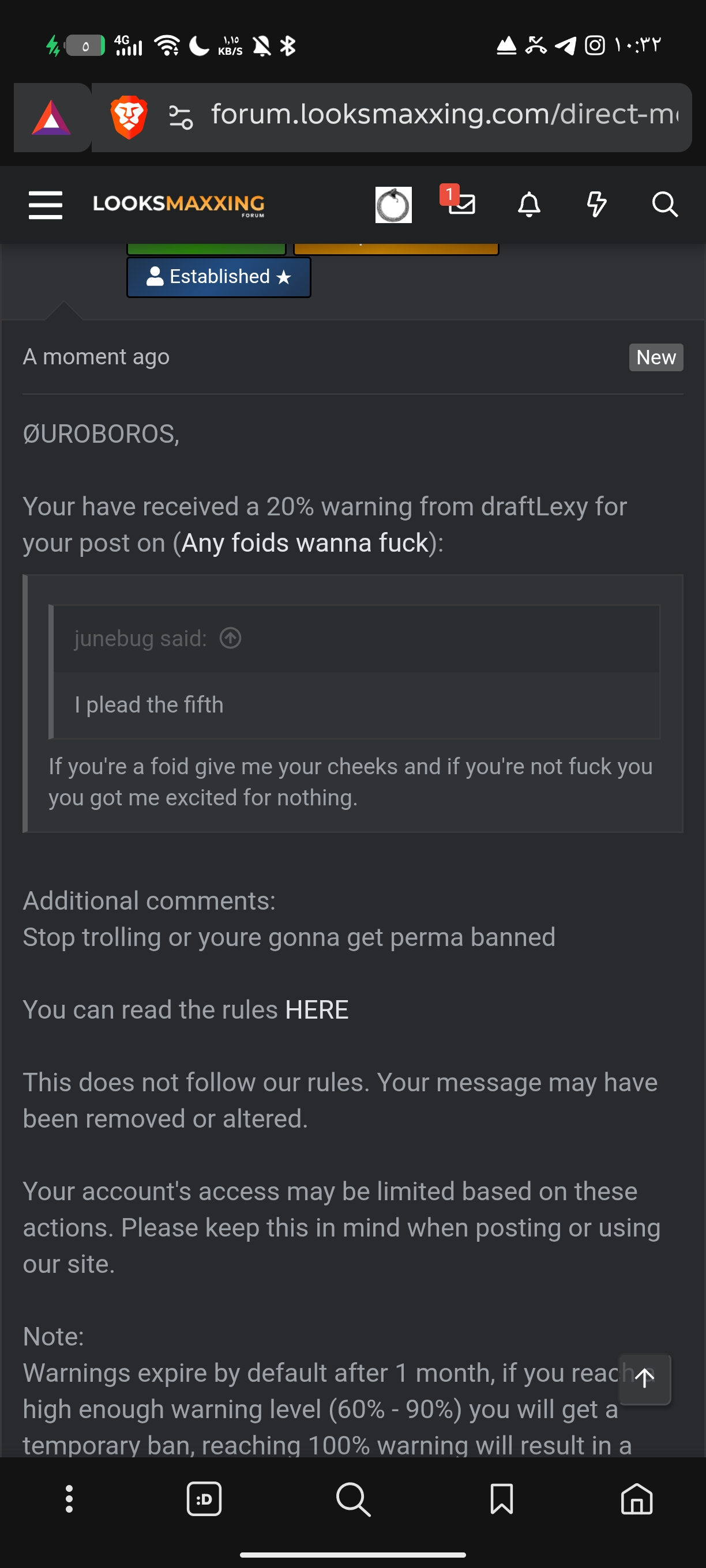Open the browser bookmarks button

pyautogui.click(x=502, y=1499)
